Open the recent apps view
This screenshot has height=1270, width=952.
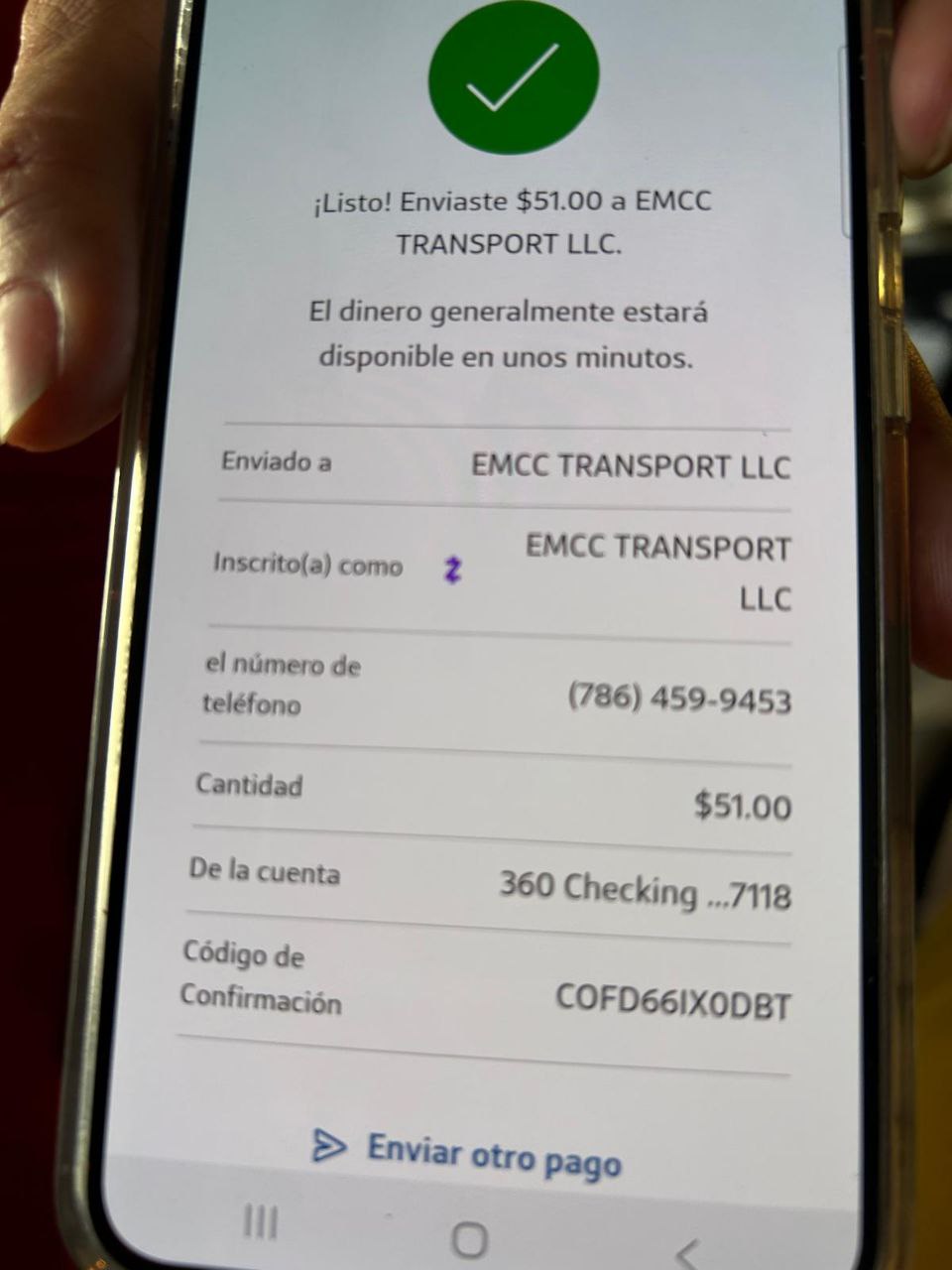260,1222
